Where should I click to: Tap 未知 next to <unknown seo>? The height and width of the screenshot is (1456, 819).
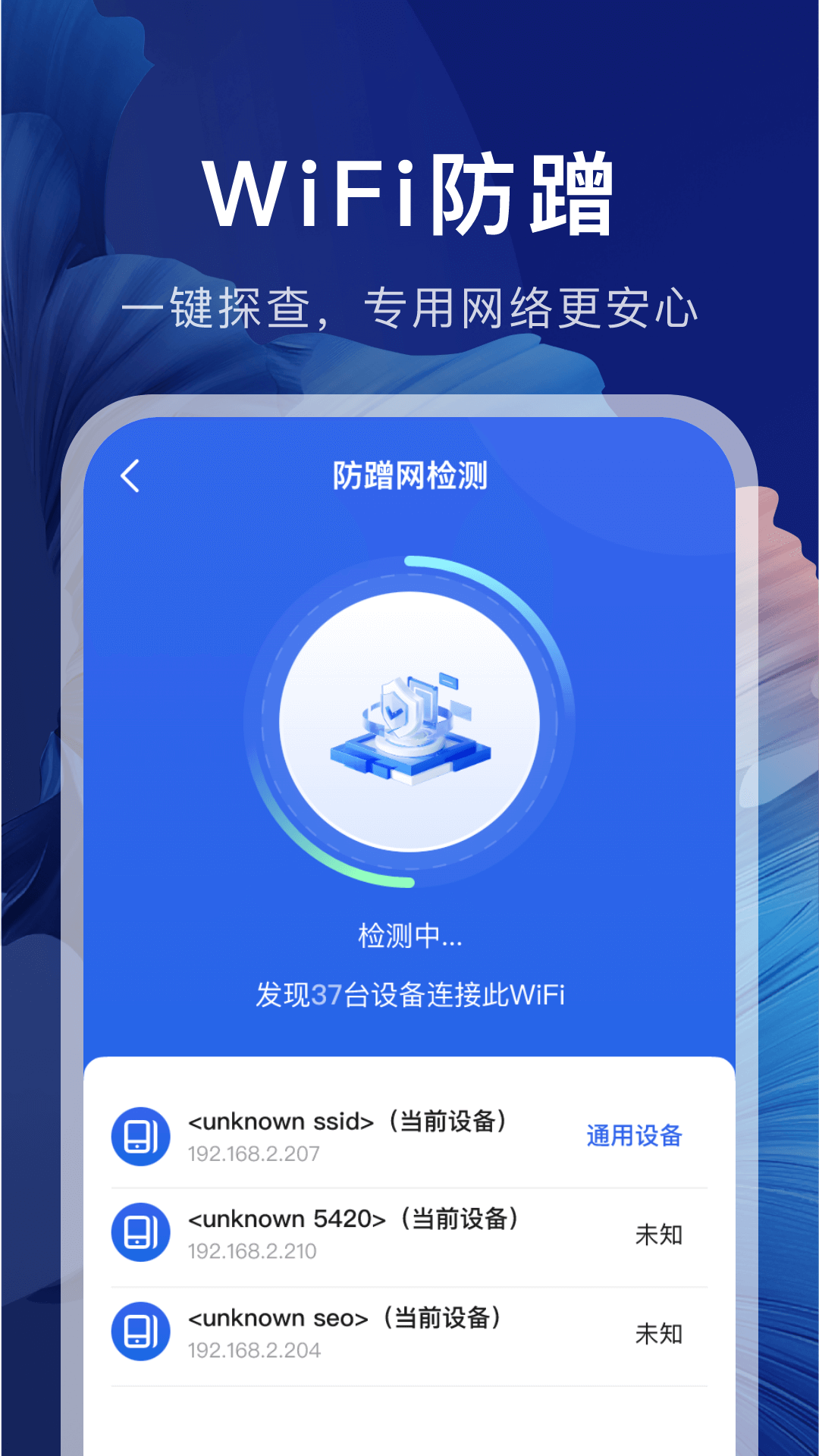click(x=660, y=1333)
